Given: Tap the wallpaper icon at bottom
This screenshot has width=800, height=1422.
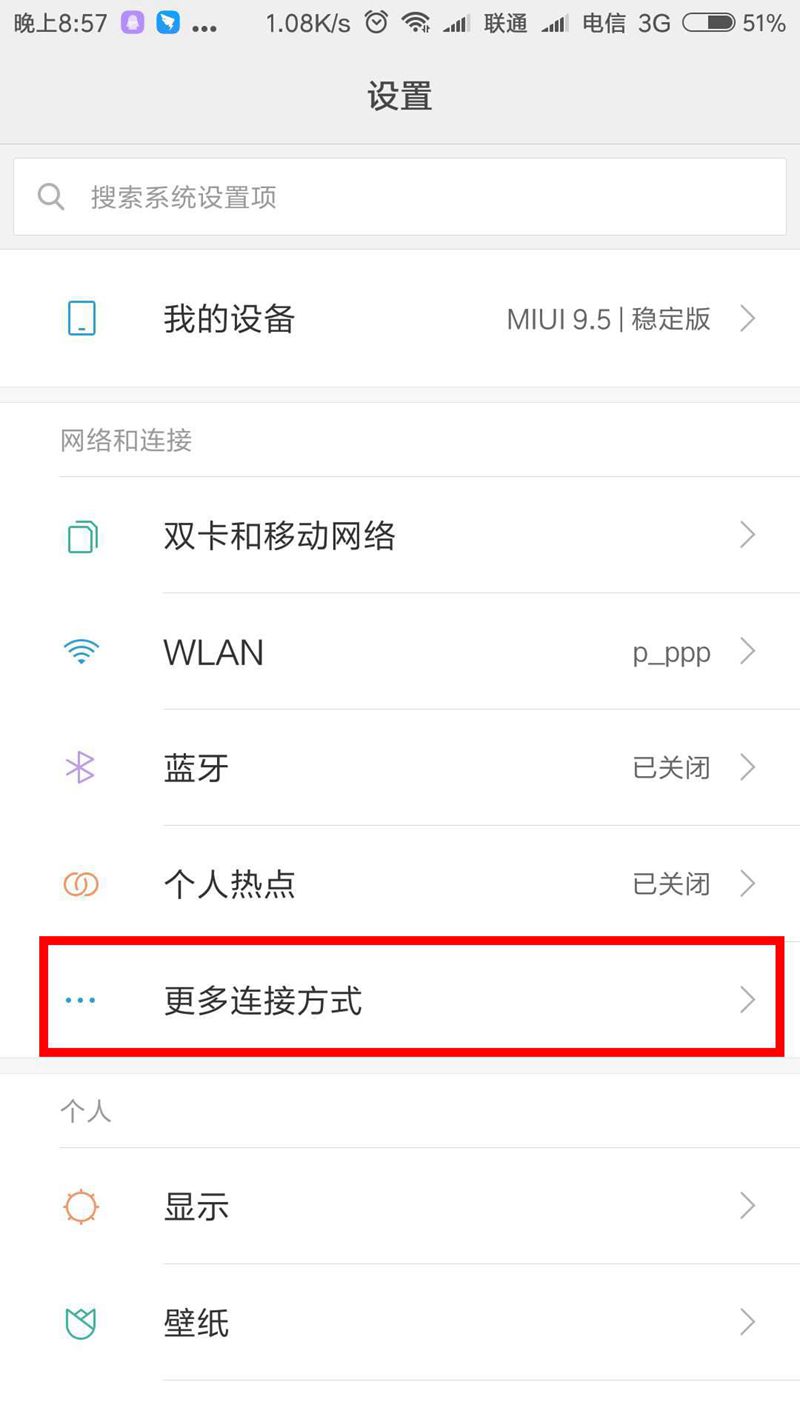Looking at the screenshot, I should 81,1323.
